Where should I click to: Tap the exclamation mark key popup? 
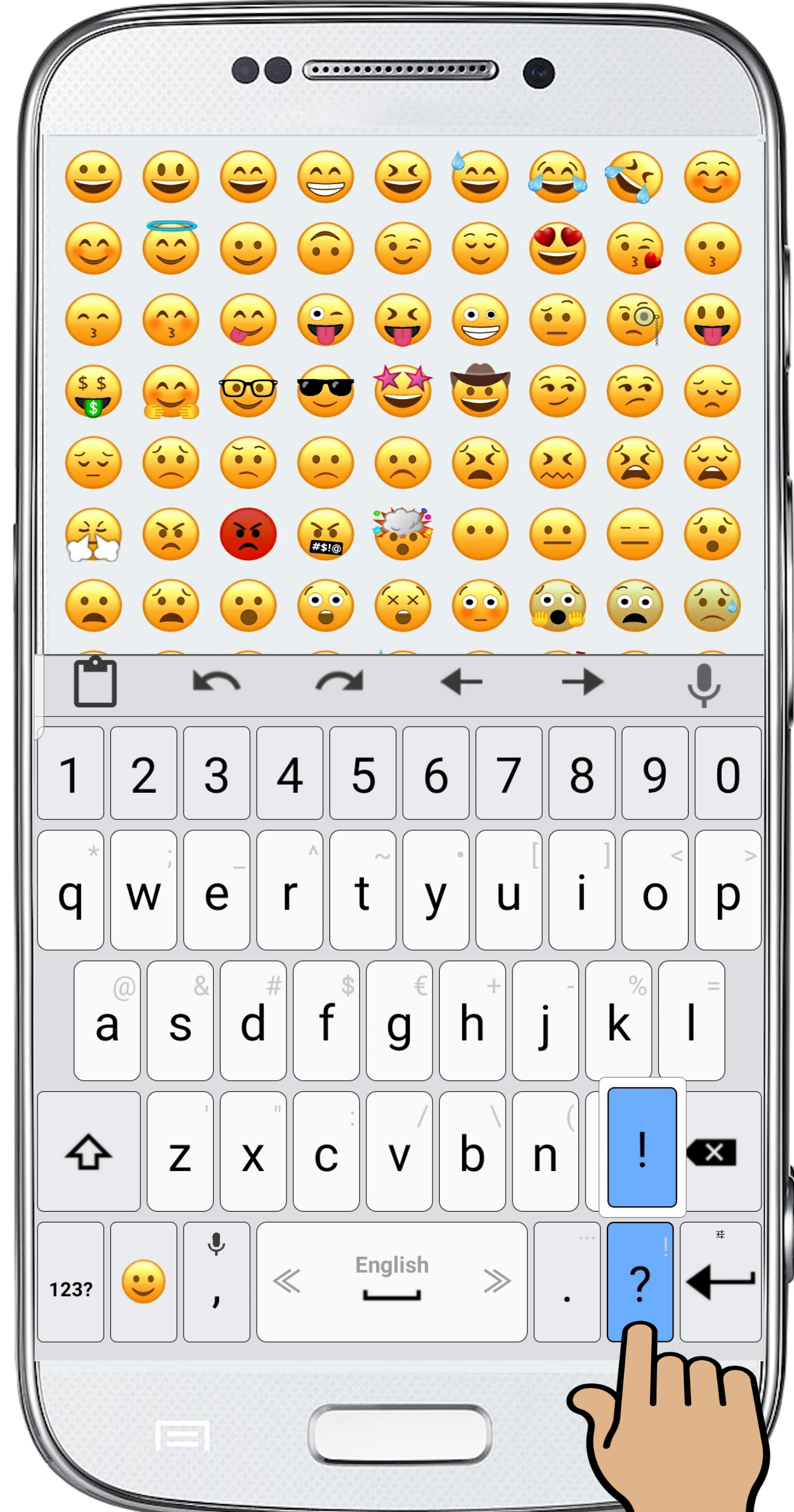[641, 1149]
